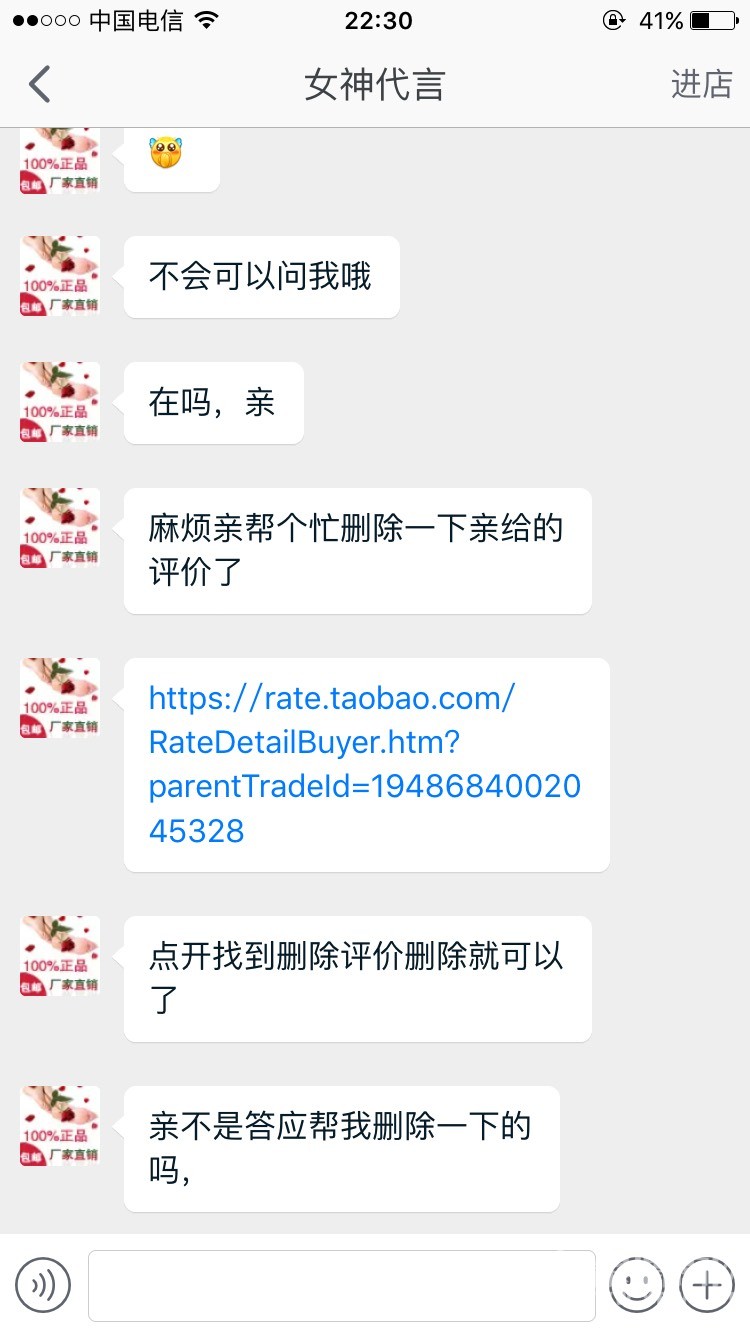Focus the message text field
Screen dimensions: 750x1334
(342, 1285)
